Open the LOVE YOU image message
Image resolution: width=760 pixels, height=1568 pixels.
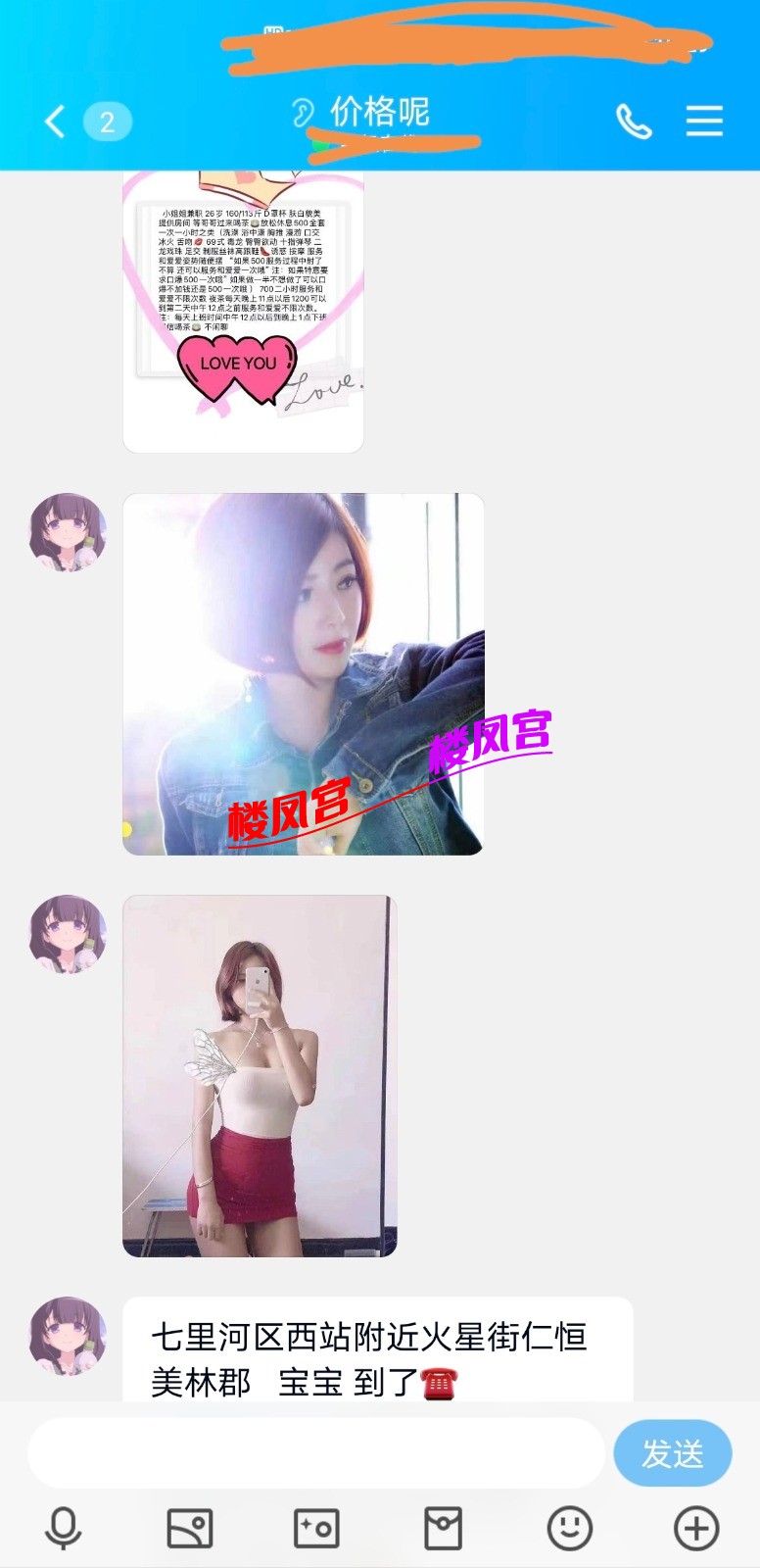pos(243,309)
